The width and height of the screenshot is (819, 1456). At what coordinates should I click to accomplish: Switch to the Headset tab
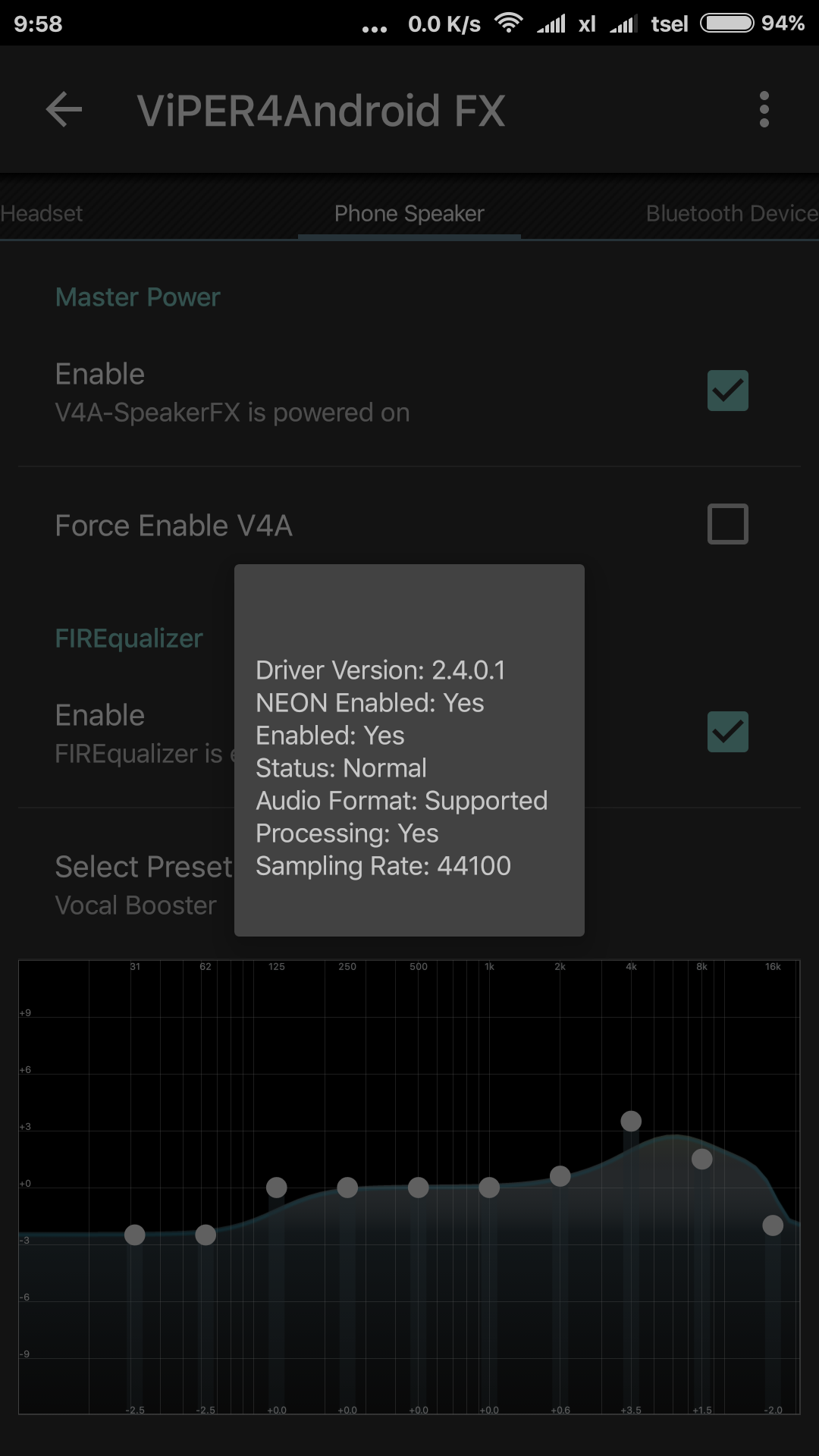41,214
